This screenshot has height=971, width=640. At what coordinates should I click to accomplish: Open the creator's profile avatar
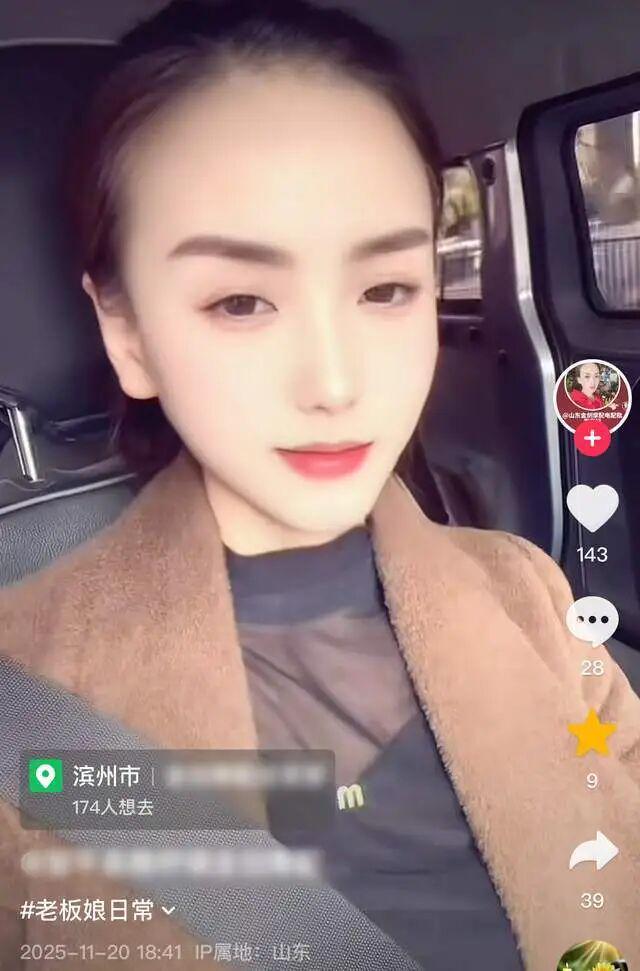[x=592, y=394]
